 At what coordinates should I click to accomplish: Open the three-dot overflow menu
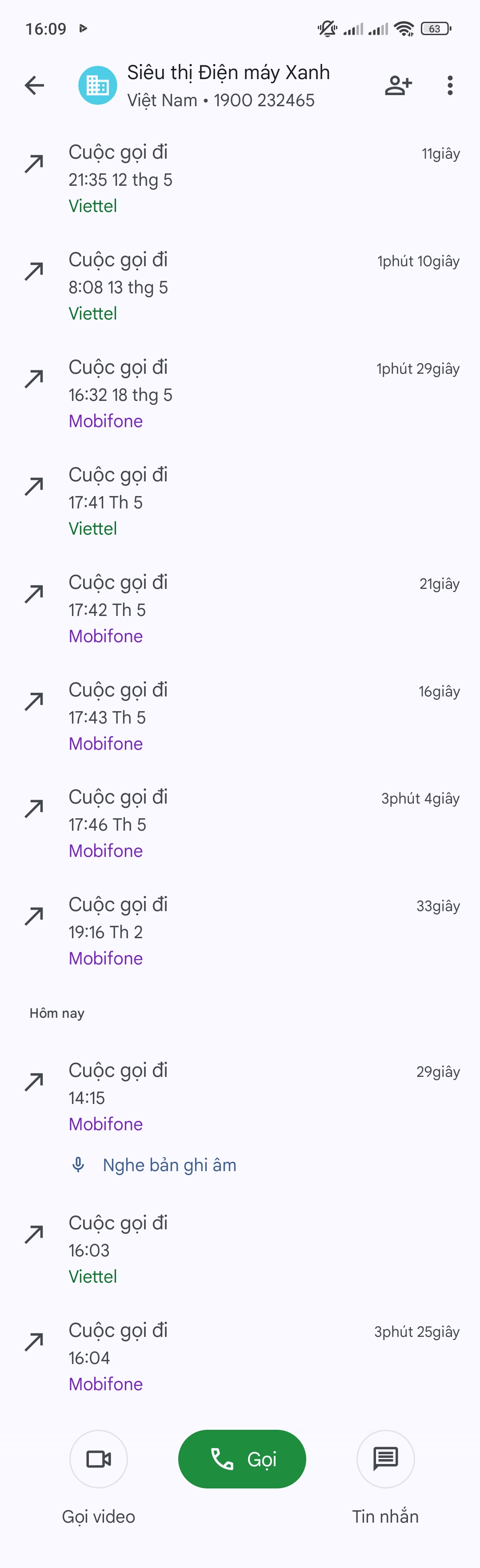pos(450,85)
